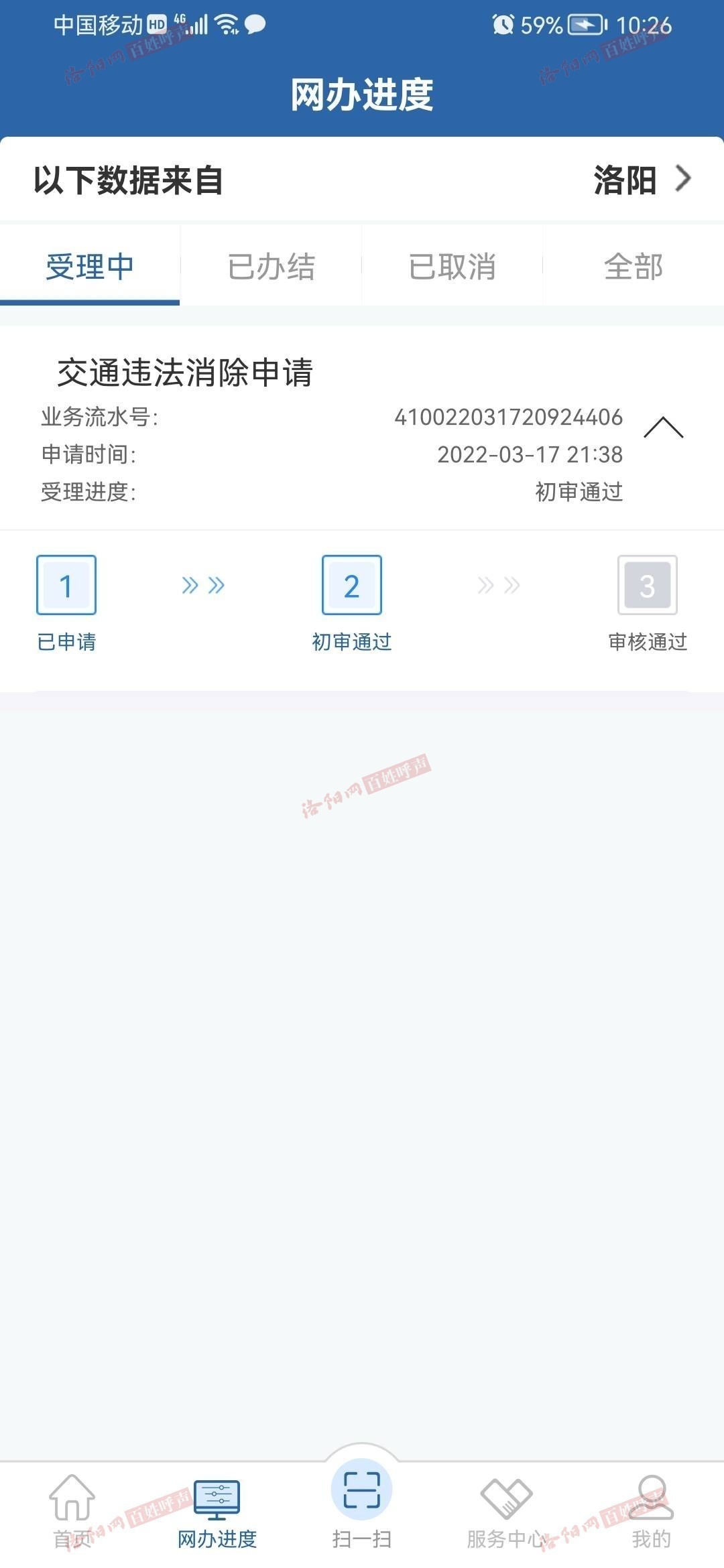This screenshot has height=1568, width=724.
Task: Switch to the 已取消 tab
Action: [x=452, y=266]
